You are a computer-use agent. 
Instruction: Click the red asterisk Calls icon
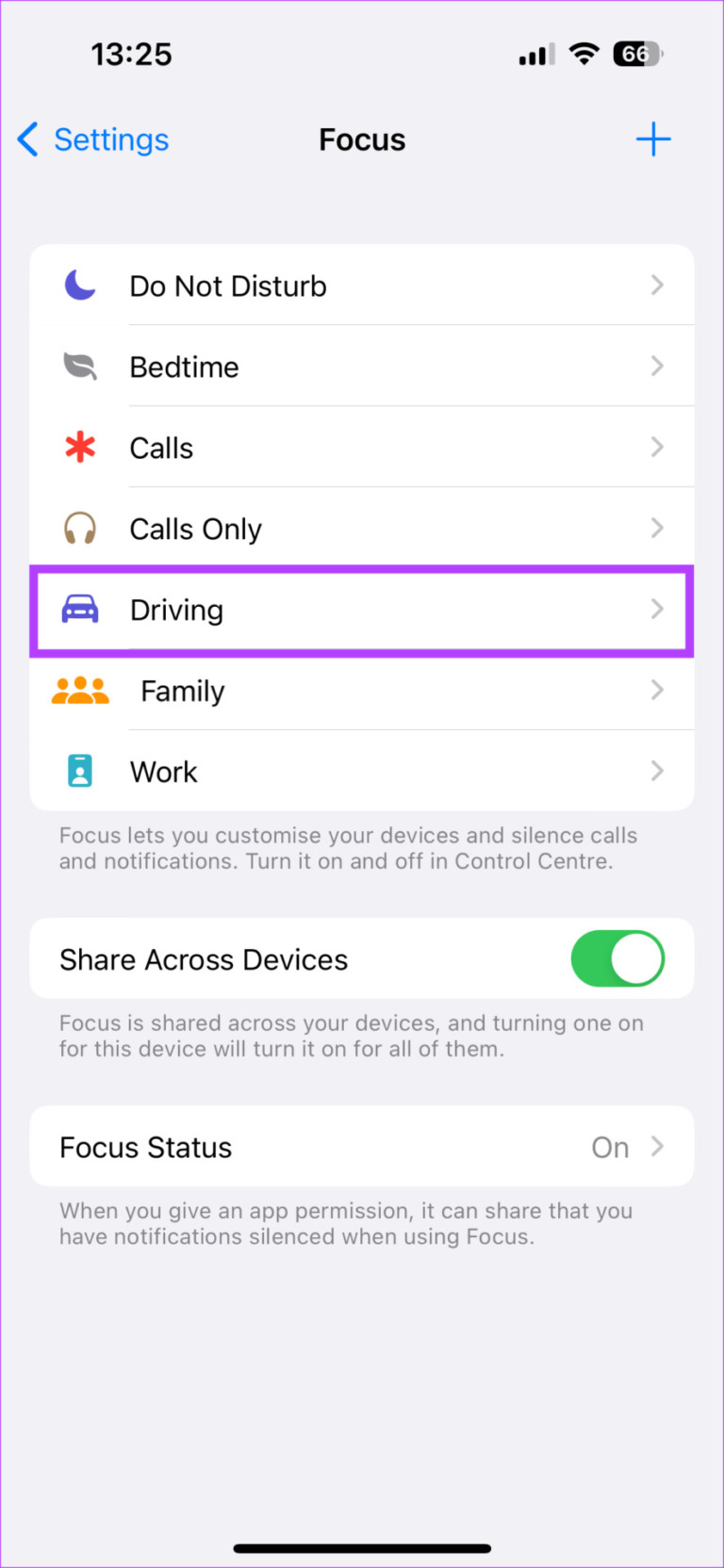(x=80, y=447)
